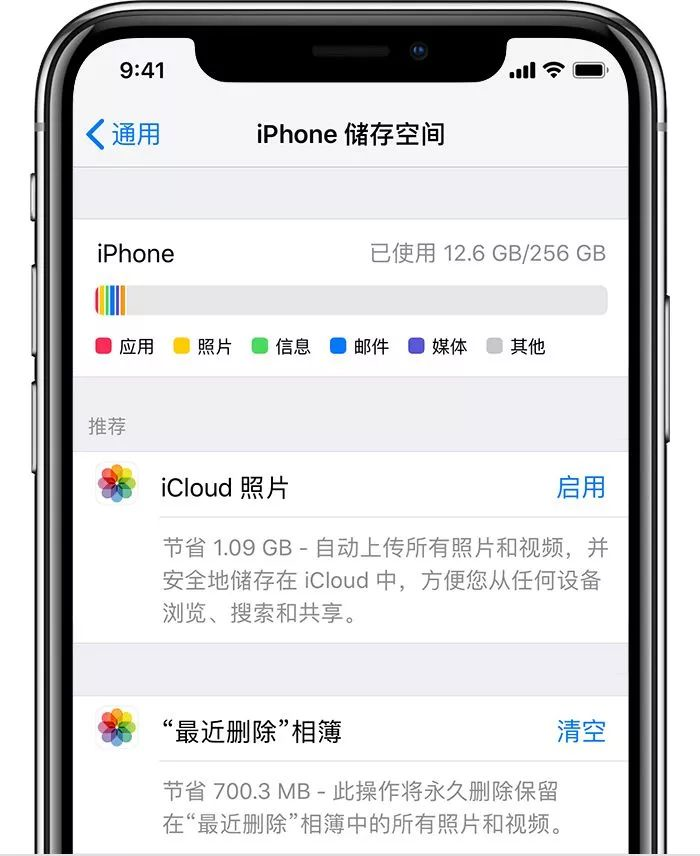The image size is (700, 856).
Task: Tap 清空 for "最近删除"相簿
Action: [581, 731]
